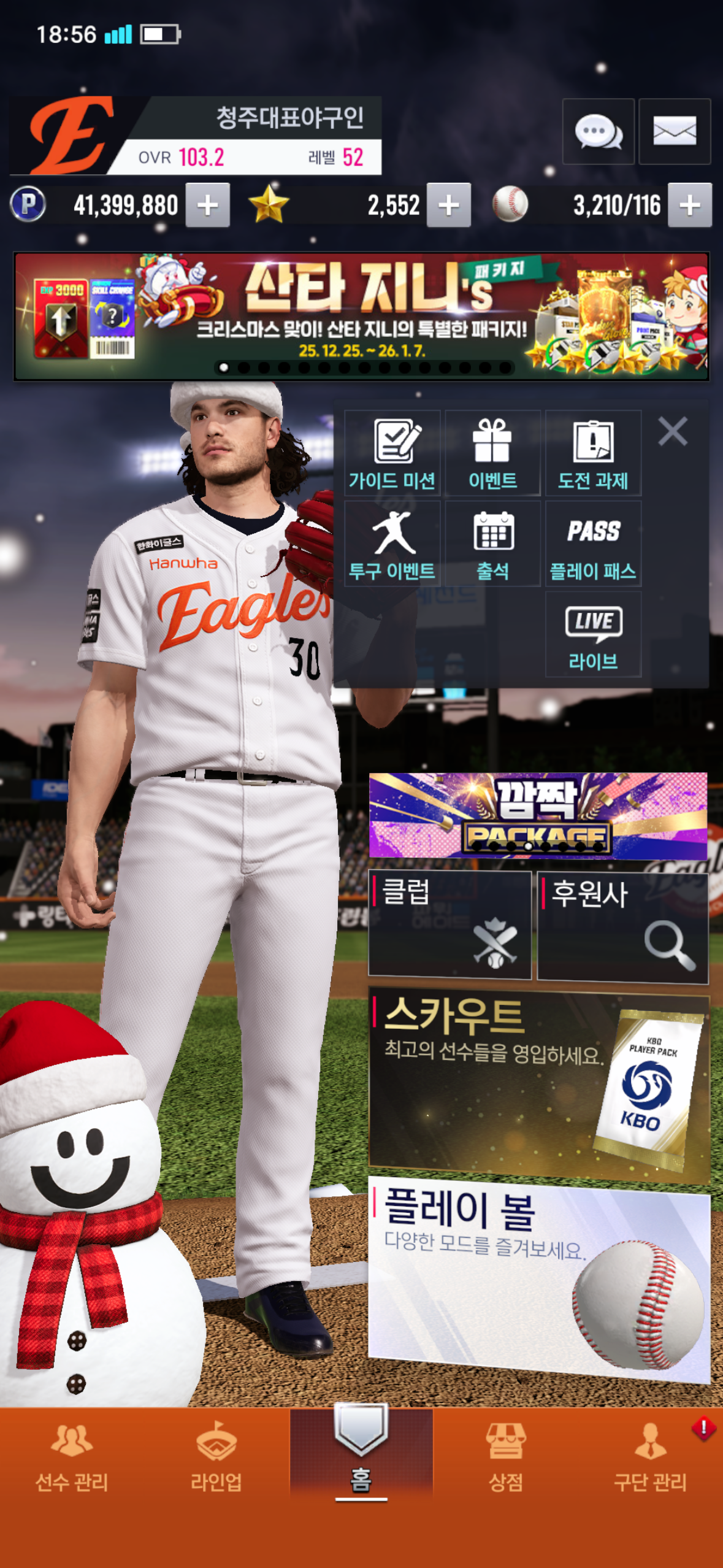Open the 라이브 LIVE menu

[593, 635]
